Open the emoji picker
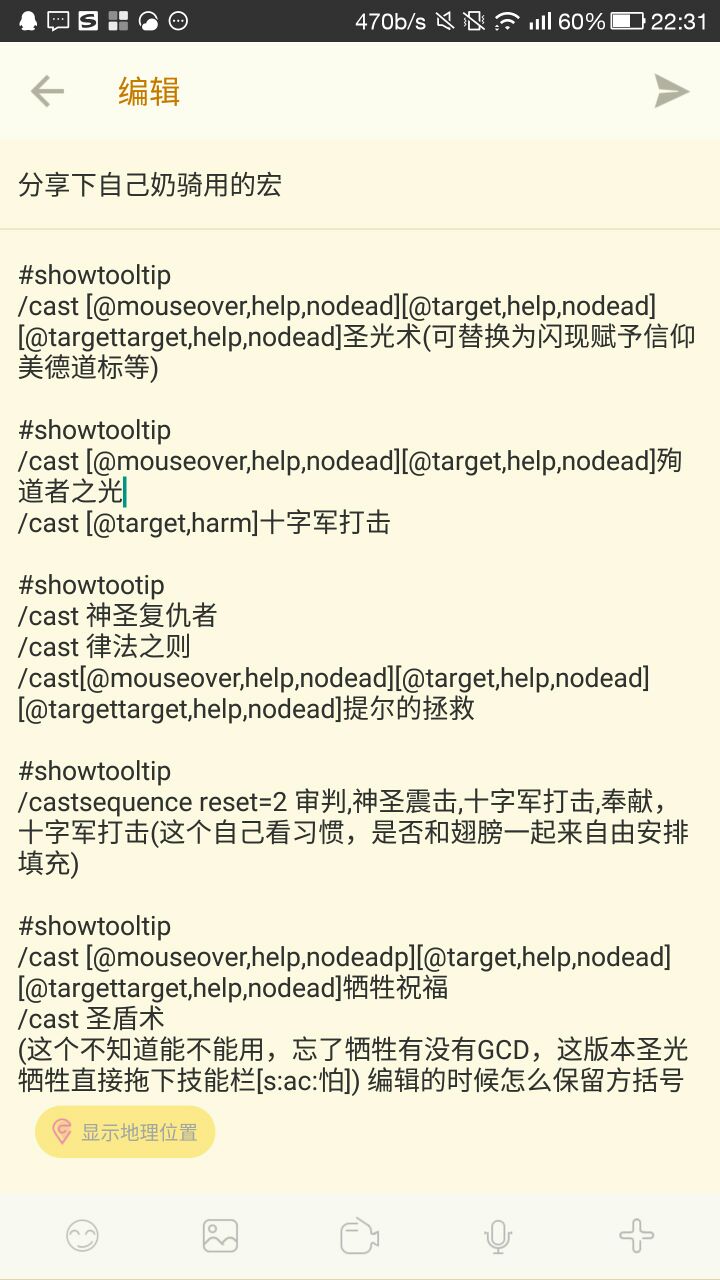The image size is (720, 1280). click(x=83, y=1237)
